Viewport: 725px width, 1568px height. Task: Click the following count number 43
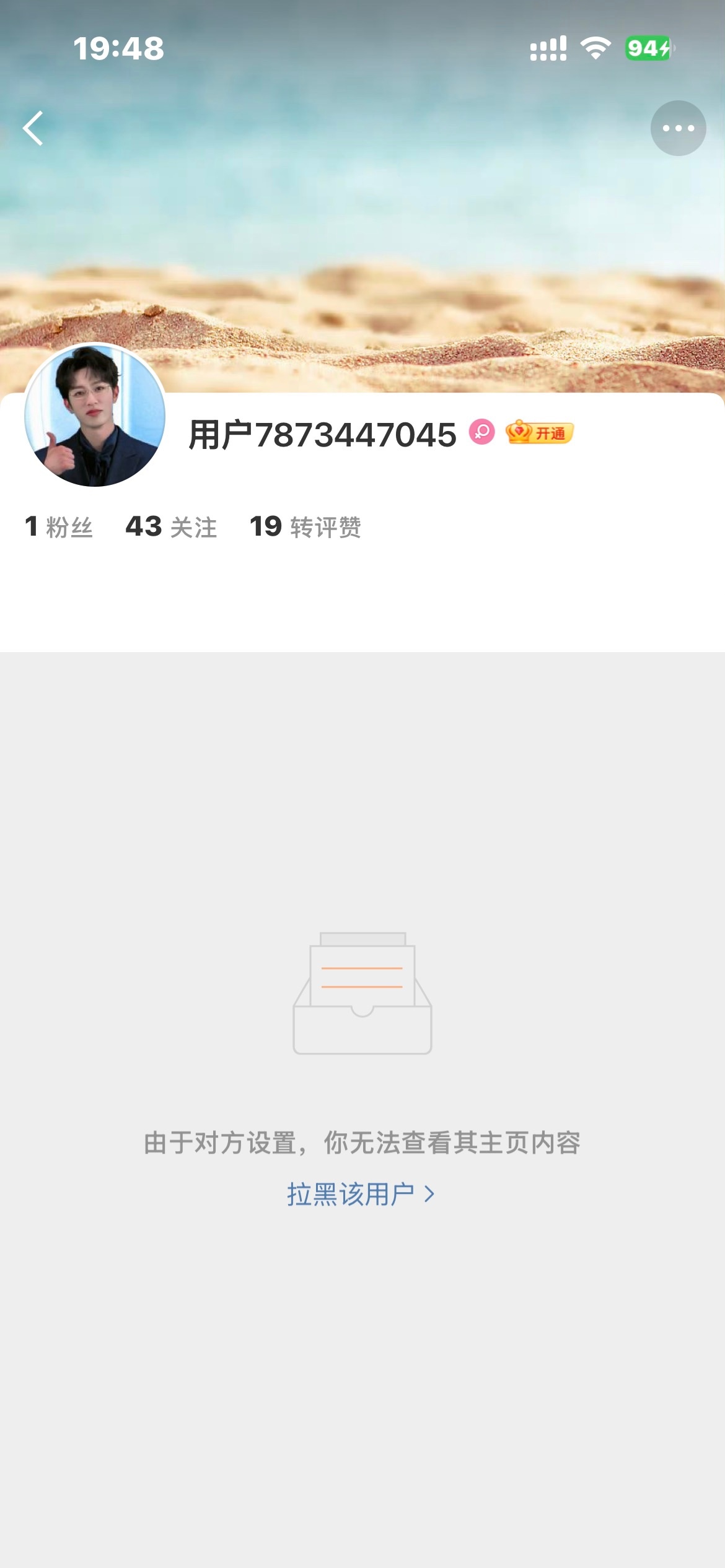coord(143,528)
